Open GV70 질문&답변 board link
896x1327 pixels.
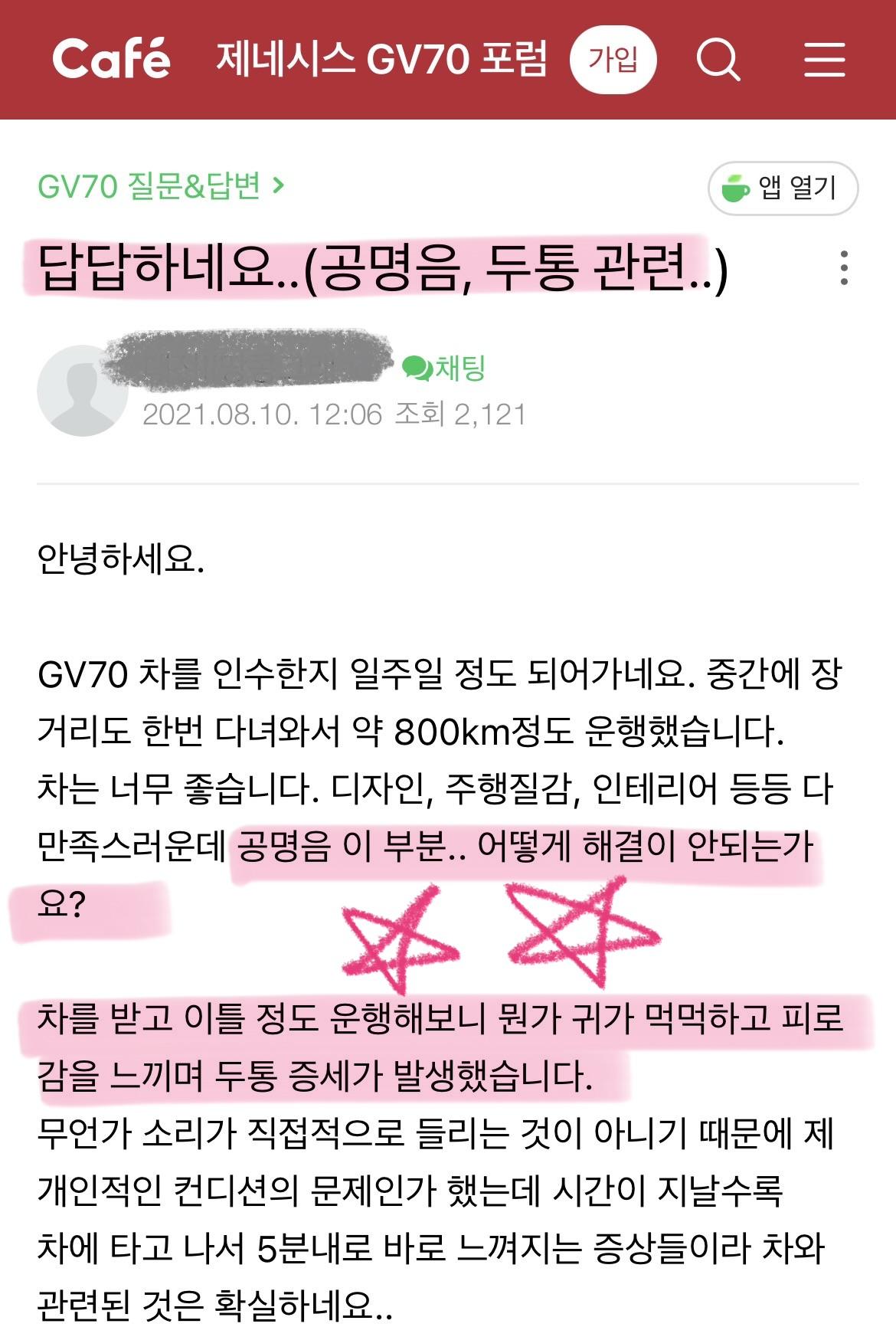(x=161, y=186)
